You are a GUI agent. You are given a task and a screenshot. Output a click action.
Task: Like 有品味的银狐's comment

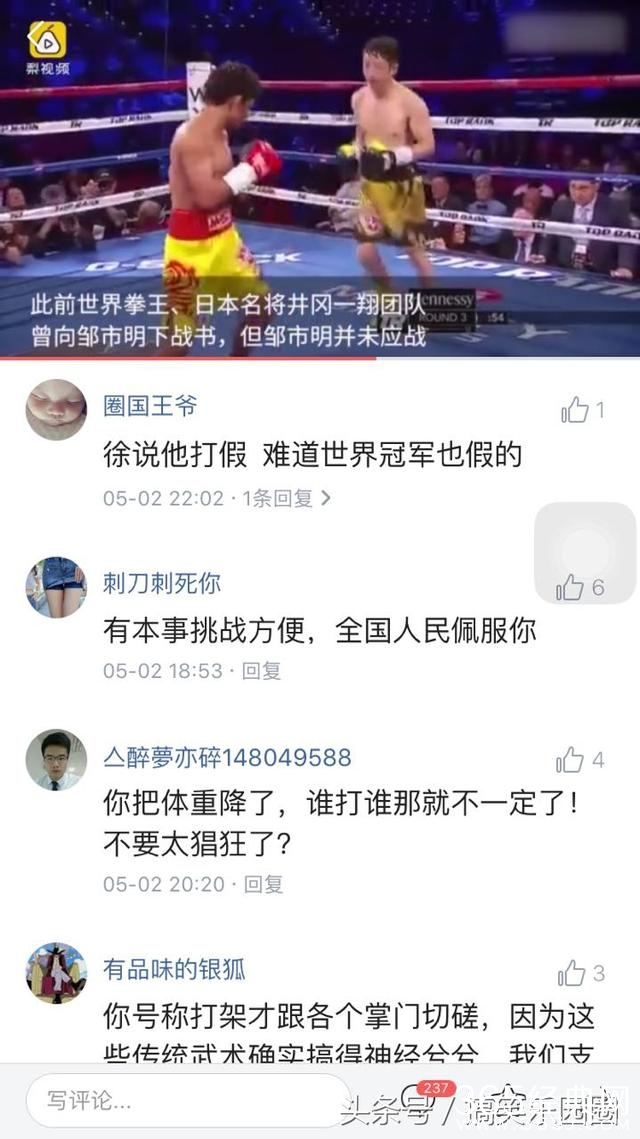pyautogui.click(x=572, y=973)
